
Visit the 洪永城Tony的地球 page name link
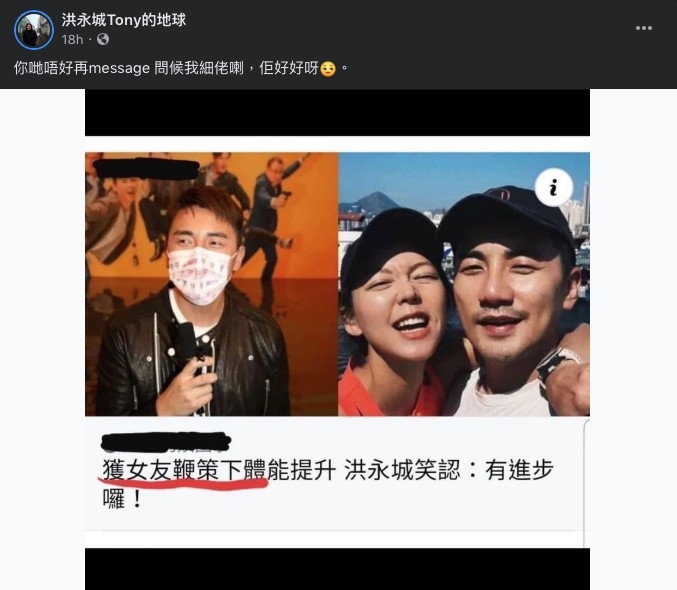(x=124, y=20)
